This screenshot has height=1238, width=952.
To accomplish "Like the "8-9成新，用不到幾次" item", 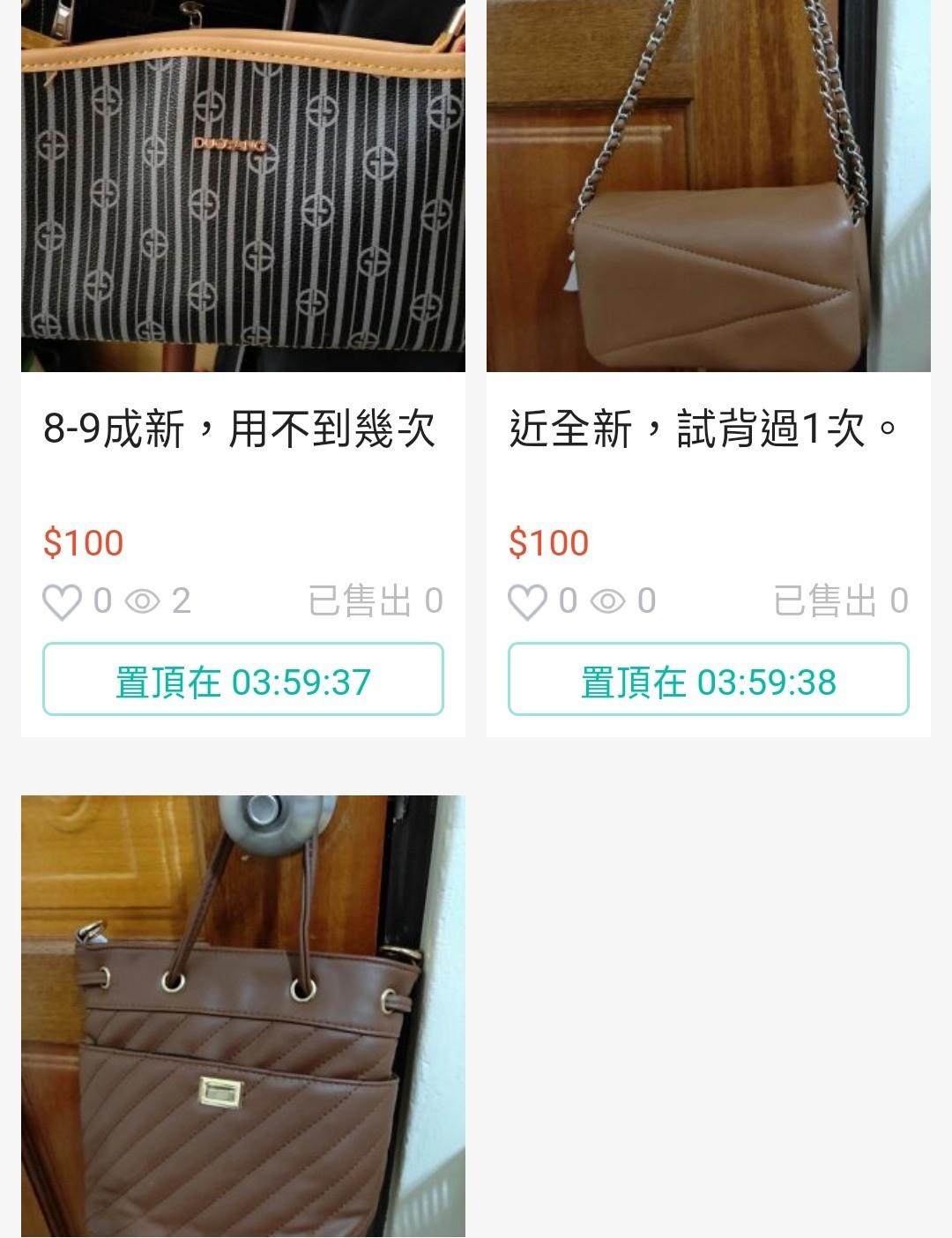I will [x=62, y=602].
